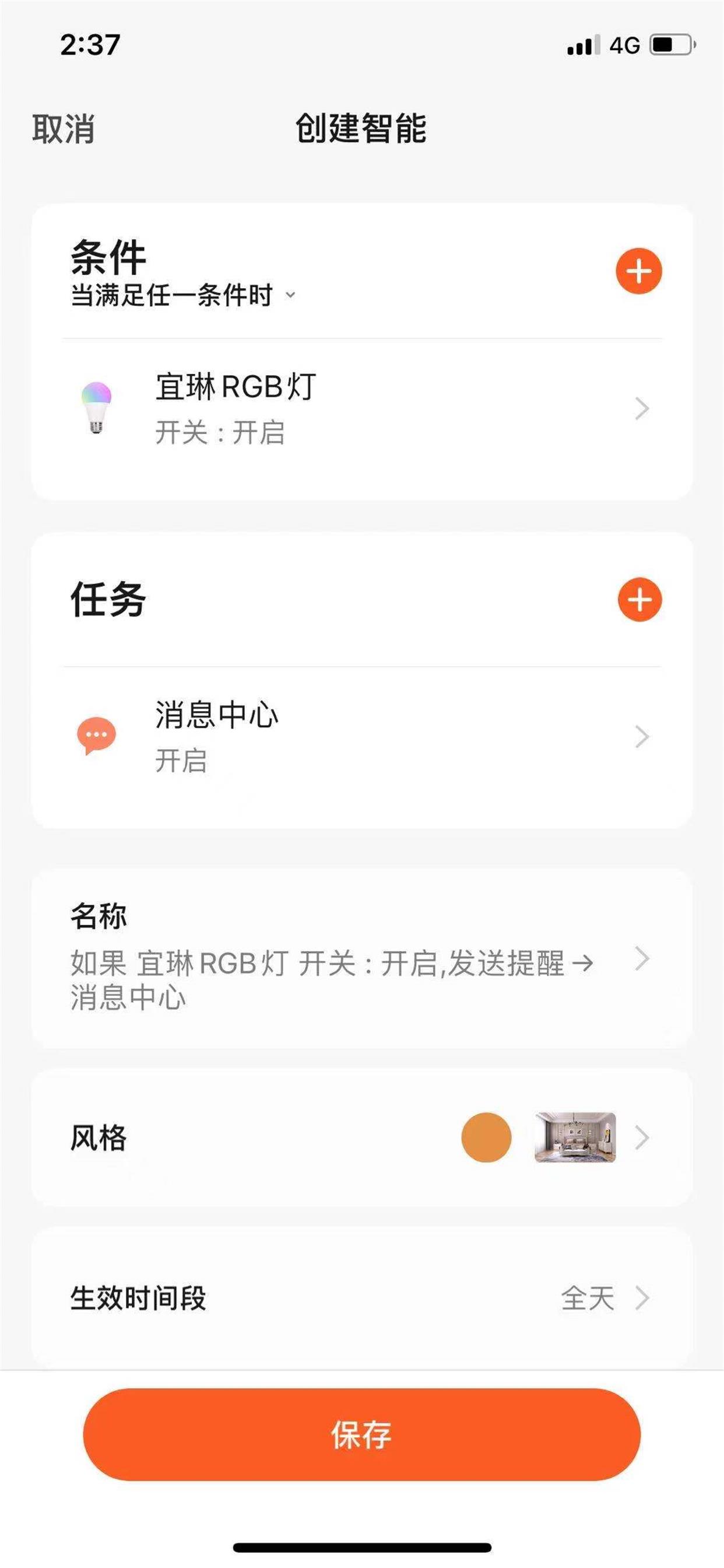Tap 取消 to cancel creating
Viewport: 724px width, 1568px height.
[64, 129]
